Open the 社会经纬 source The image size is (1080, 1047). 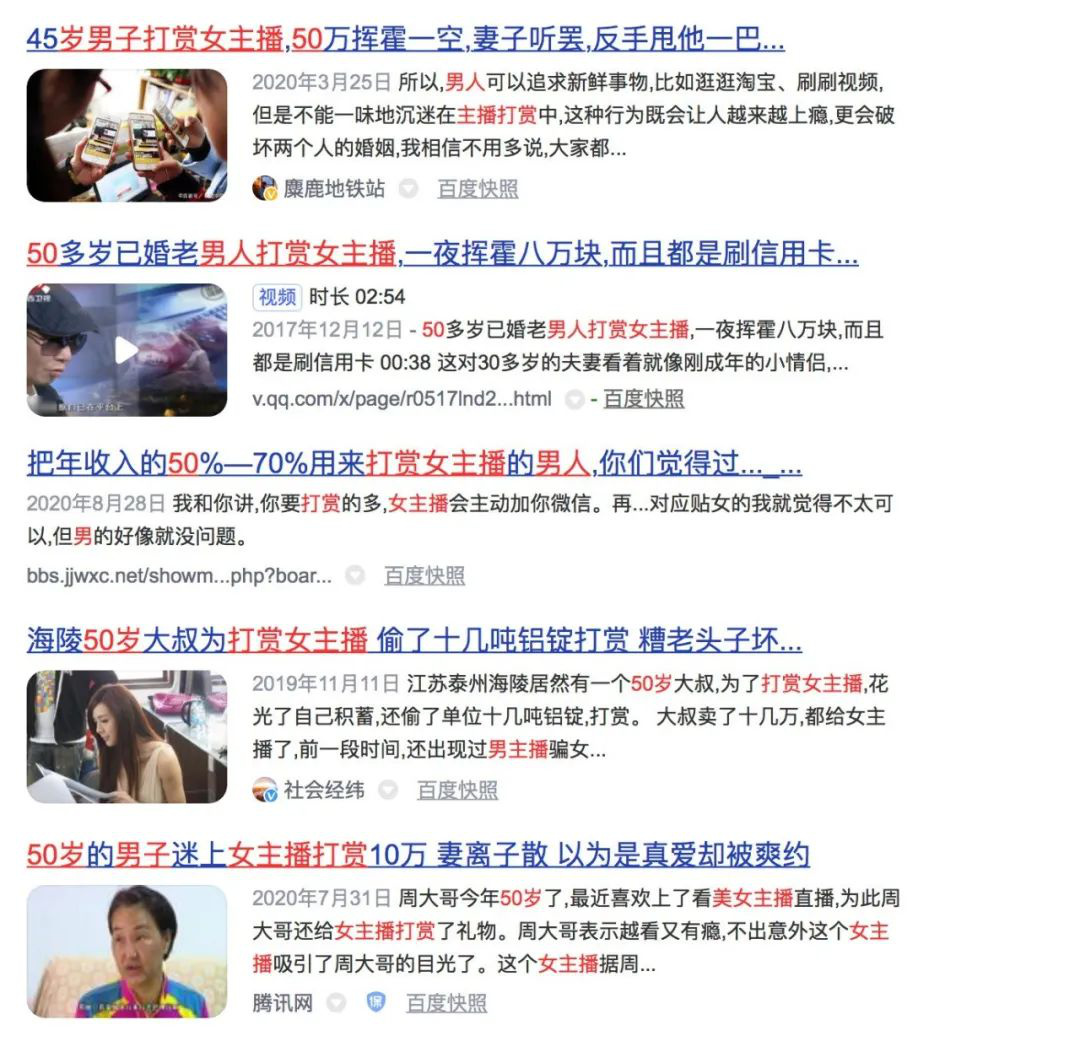323,789
